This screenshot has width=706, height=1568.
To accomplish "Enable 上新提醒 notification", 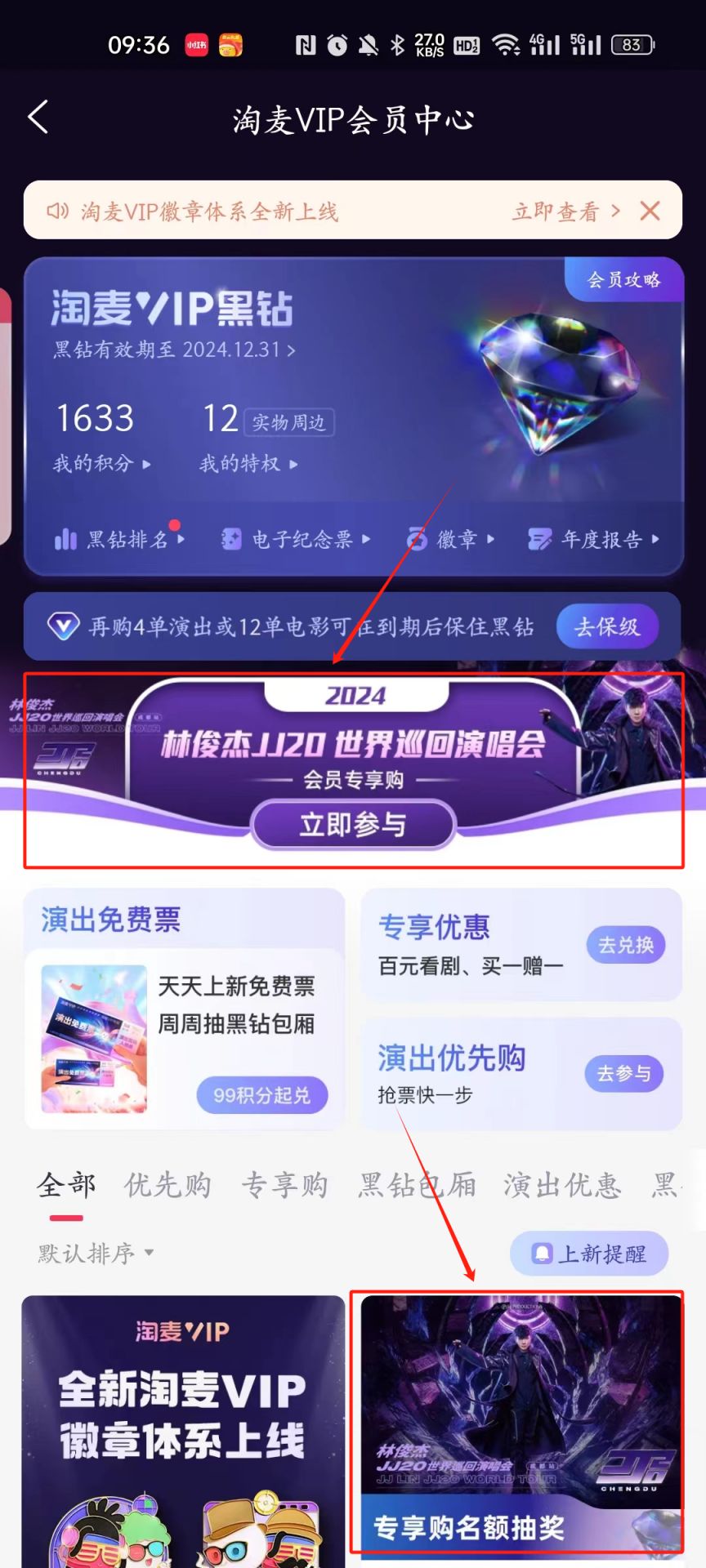I will coord(589,1254).
